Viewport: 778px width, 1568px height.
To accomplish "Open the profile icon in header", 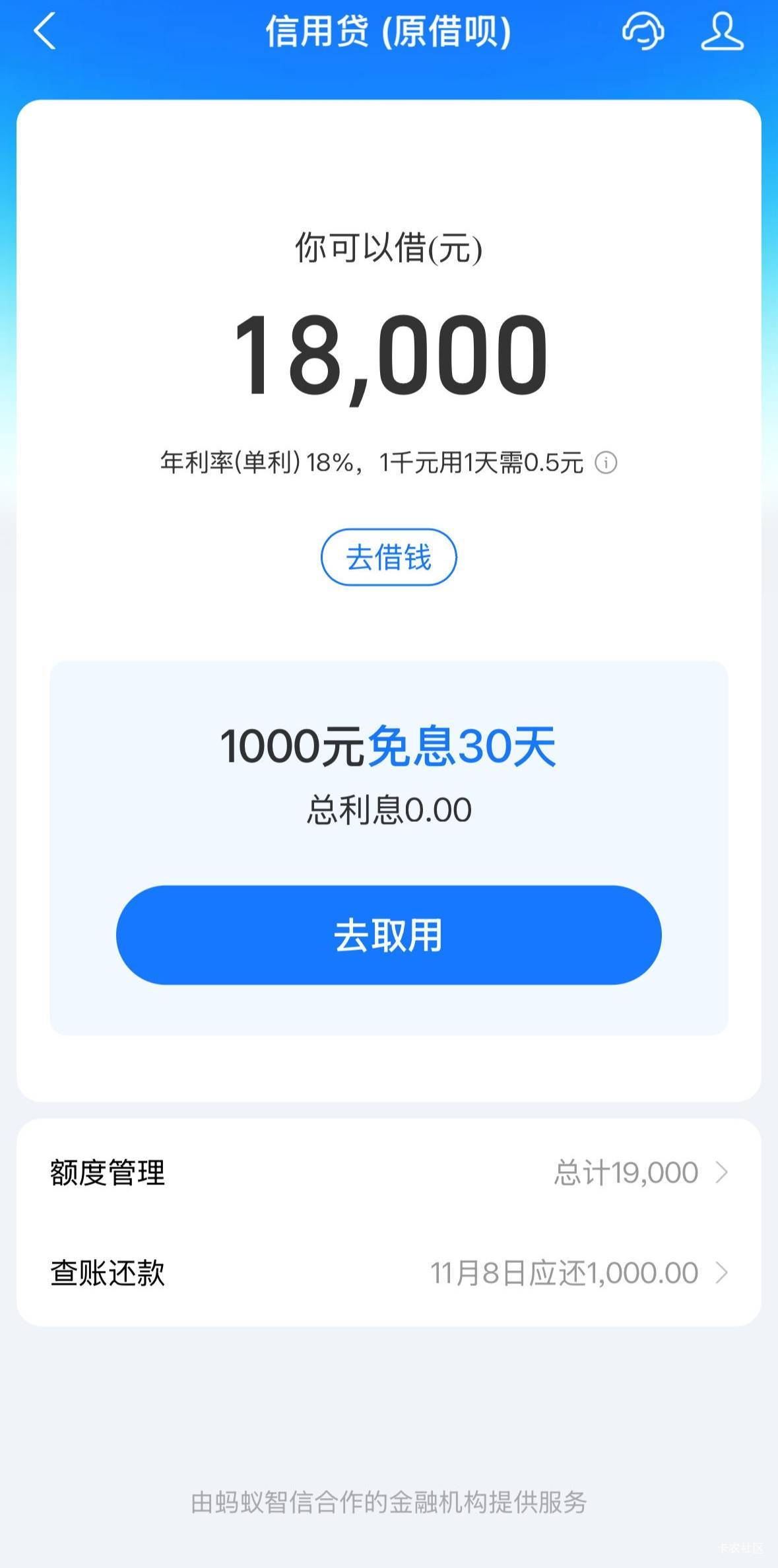I will [x=722, y=31].
